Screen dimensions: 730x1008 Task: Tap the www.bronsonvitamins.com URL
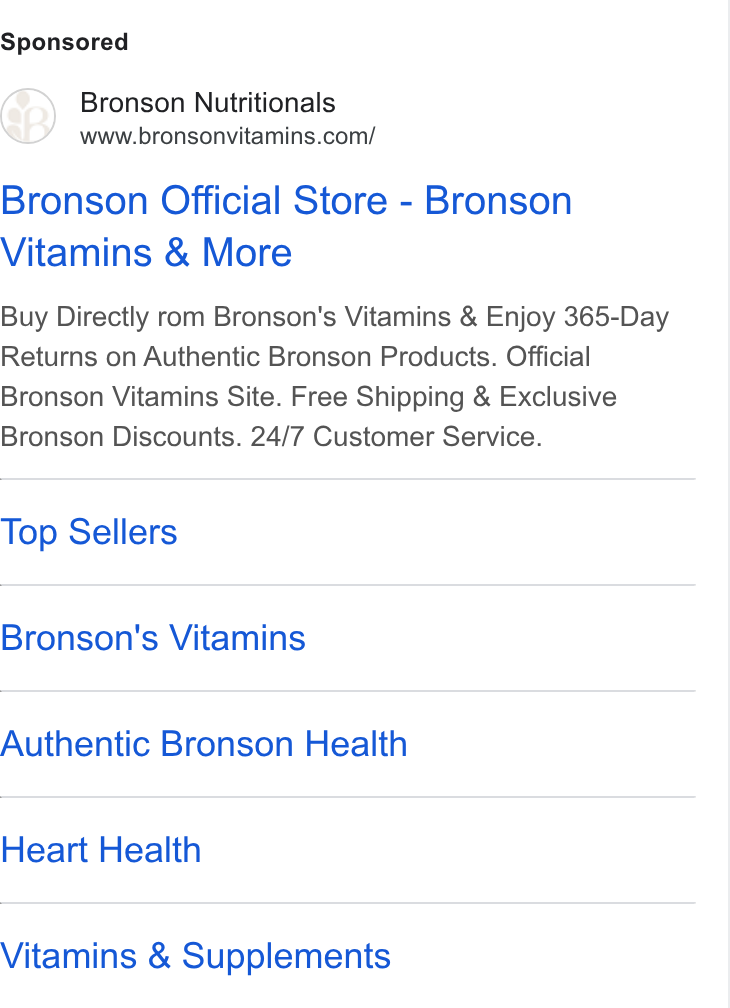click(x=227, y=136)
